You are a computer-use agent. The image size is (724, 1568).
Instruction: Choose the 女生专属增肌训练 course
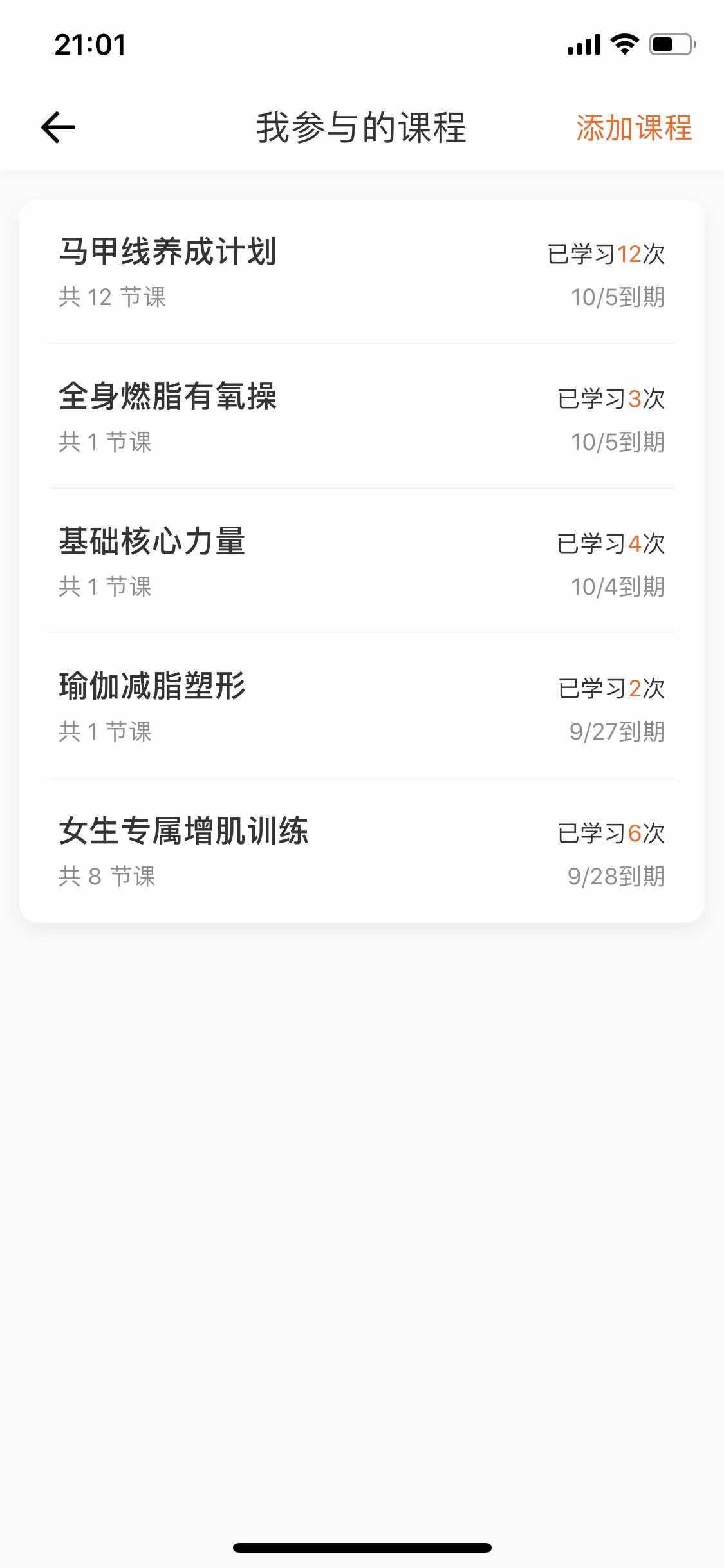[x=183, y=831]
